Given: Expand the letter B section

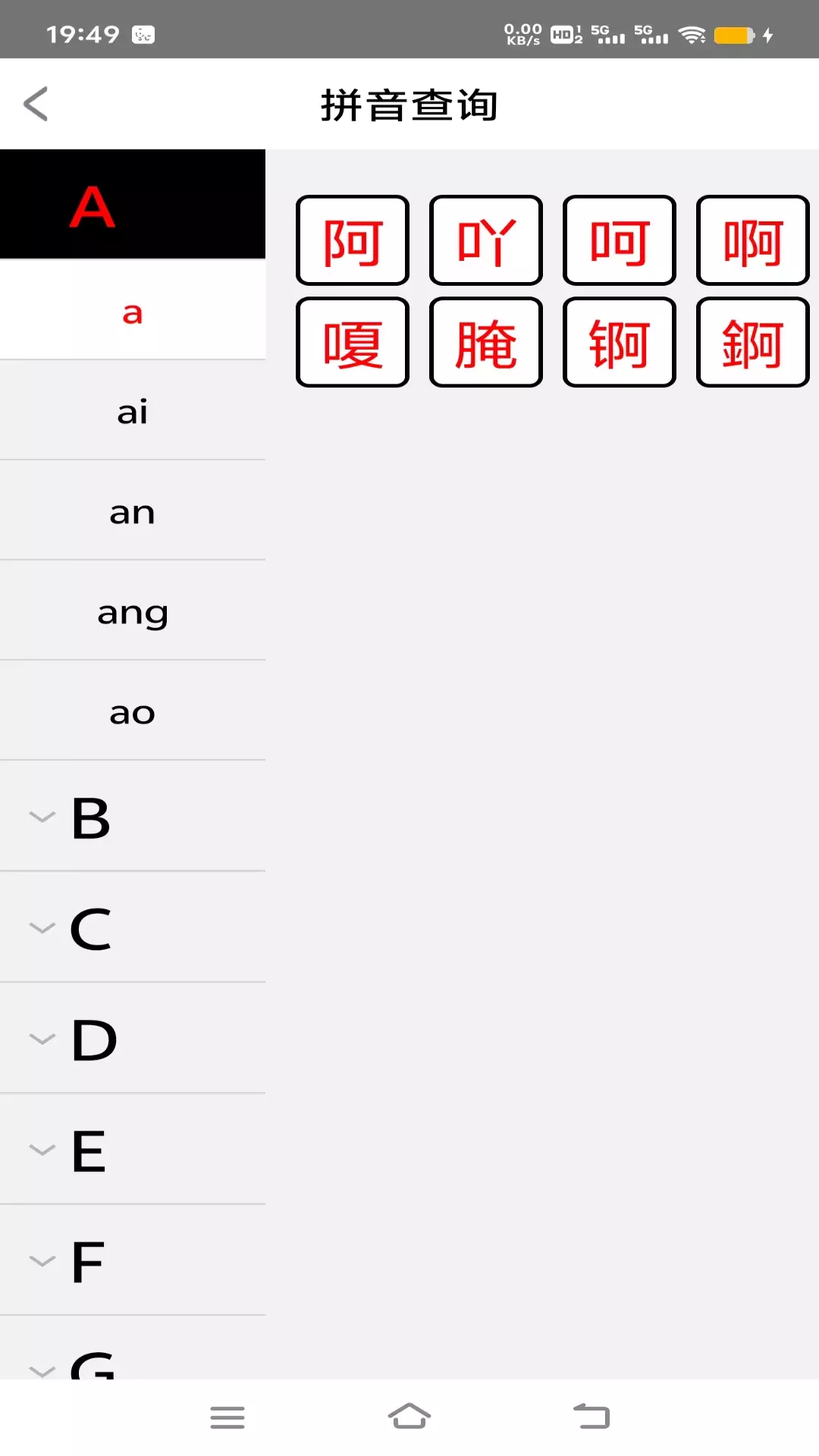Looking at the screenshot, I should (x=133, y=817).
